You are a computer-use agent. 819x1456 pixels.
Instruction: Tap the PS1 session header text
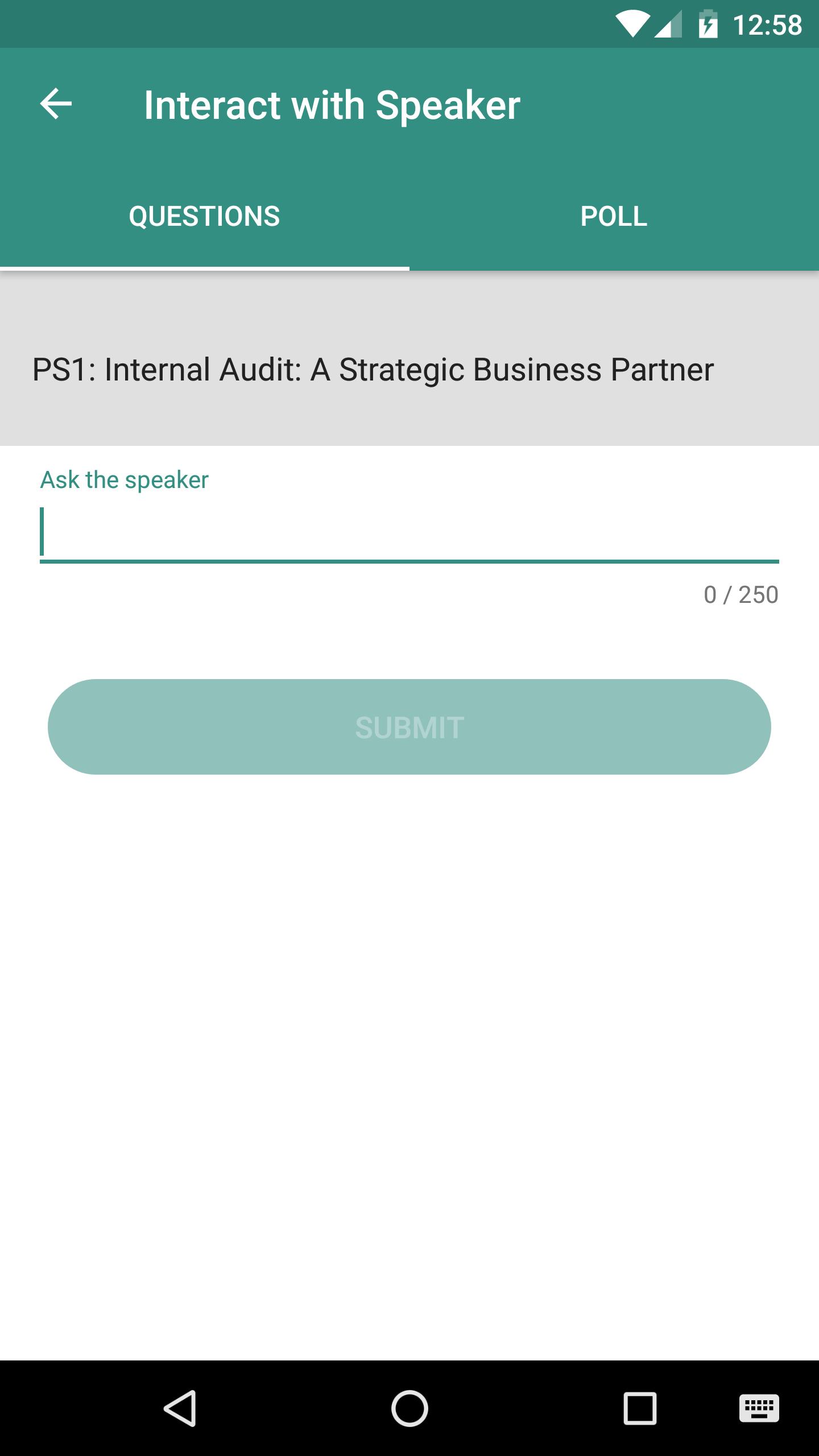click(373, 370)
